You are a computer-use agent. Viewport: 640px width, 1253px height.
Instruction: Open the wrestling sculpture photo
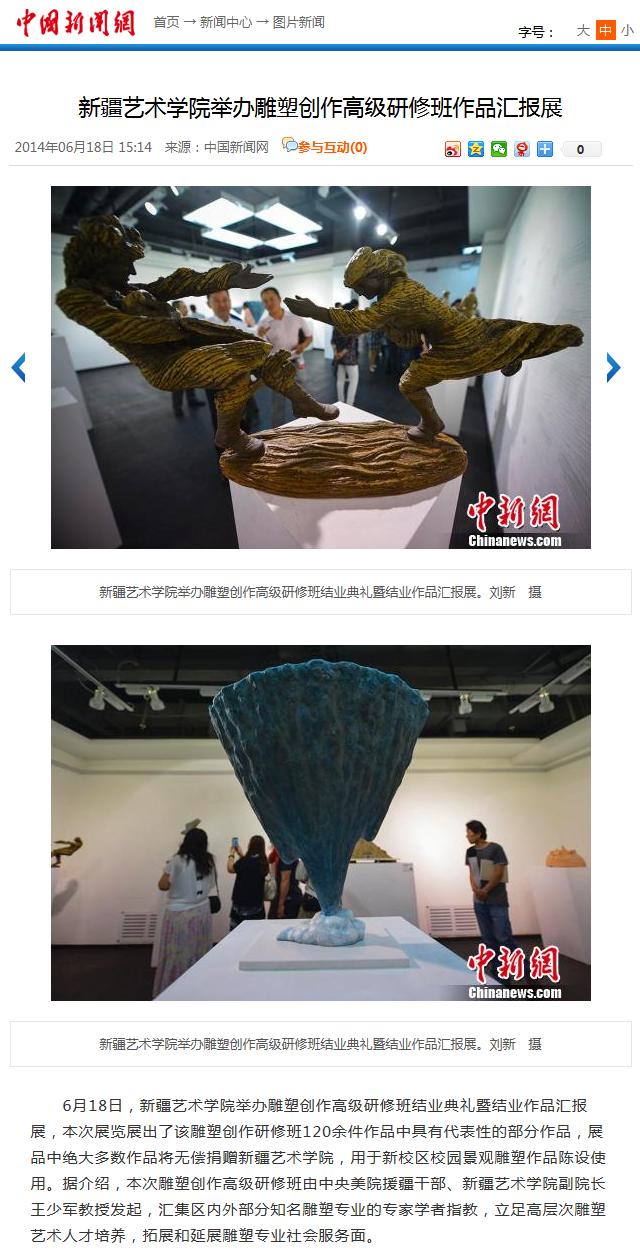[320, 367]
